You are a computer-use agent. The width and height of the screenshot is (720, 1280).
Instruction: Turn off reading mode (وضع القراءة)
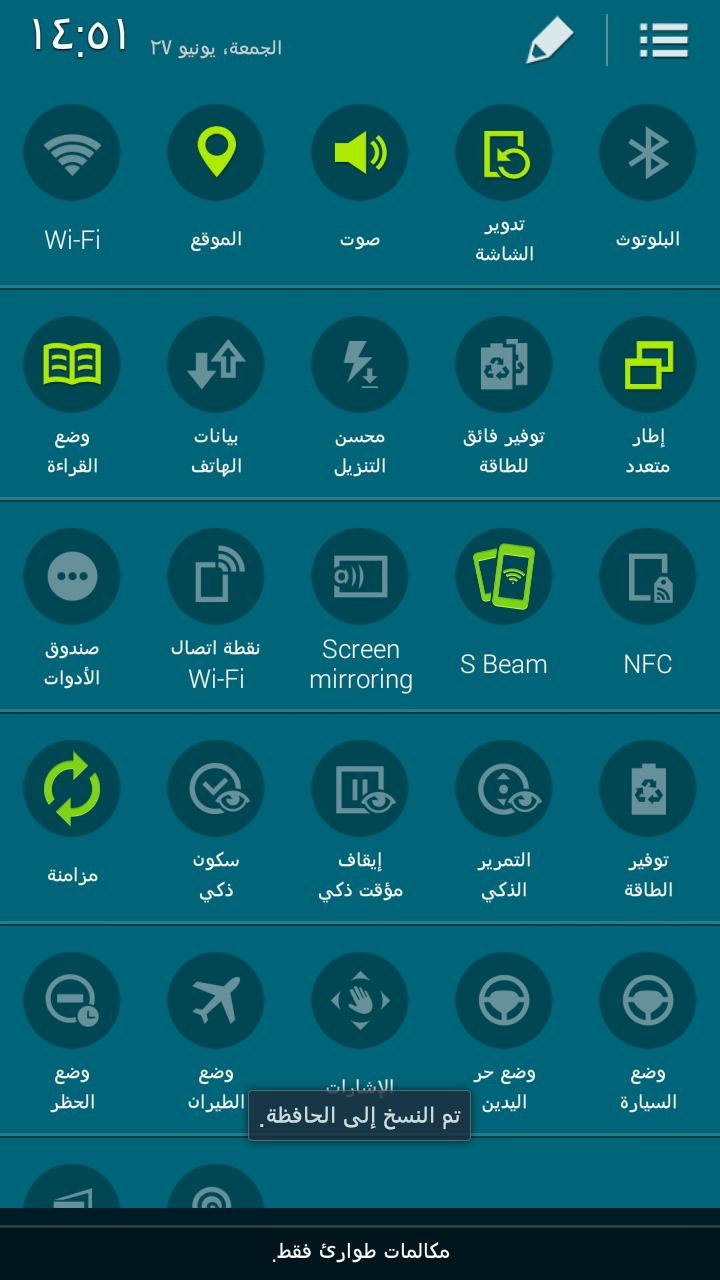point(72,365)
